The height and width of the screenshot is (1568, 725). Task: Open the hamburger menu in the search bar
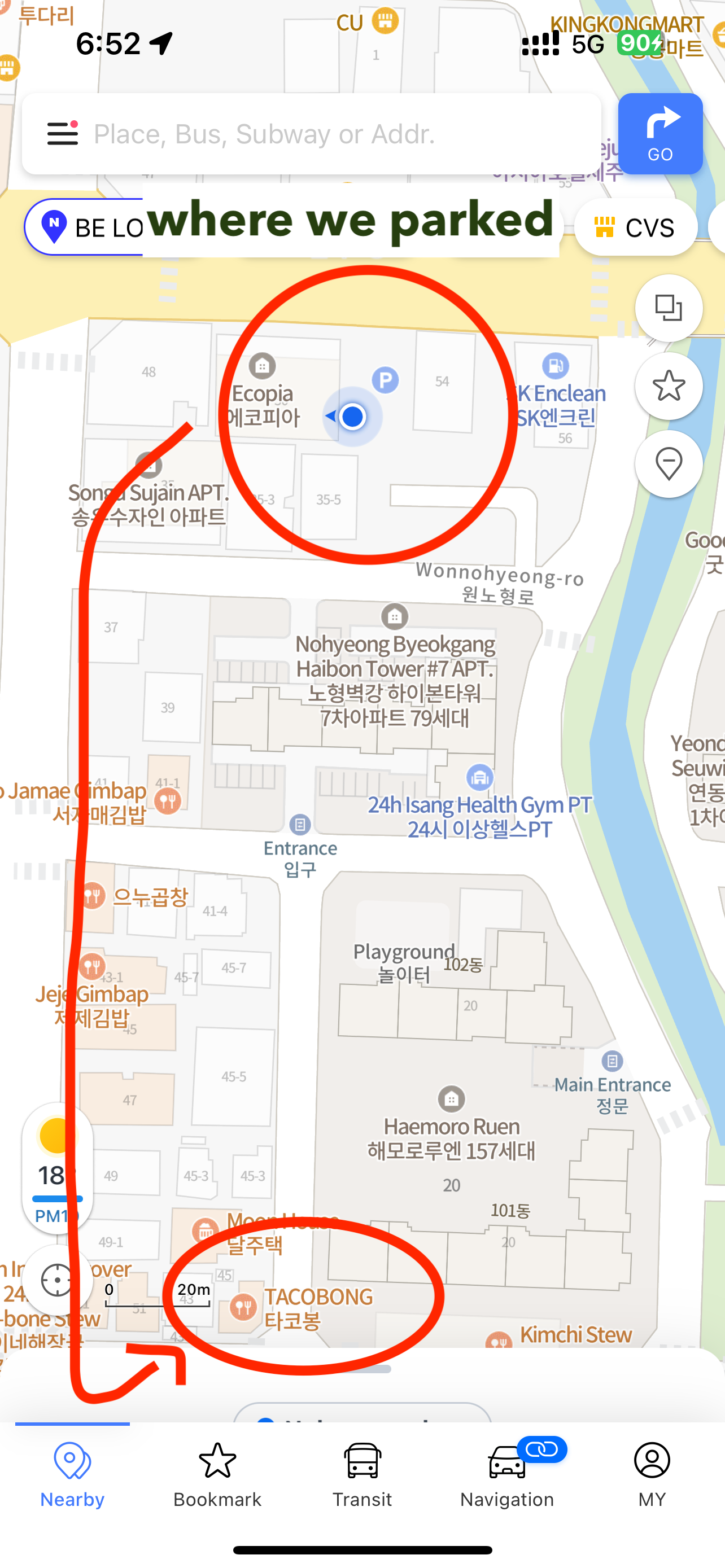pos(63,133)
